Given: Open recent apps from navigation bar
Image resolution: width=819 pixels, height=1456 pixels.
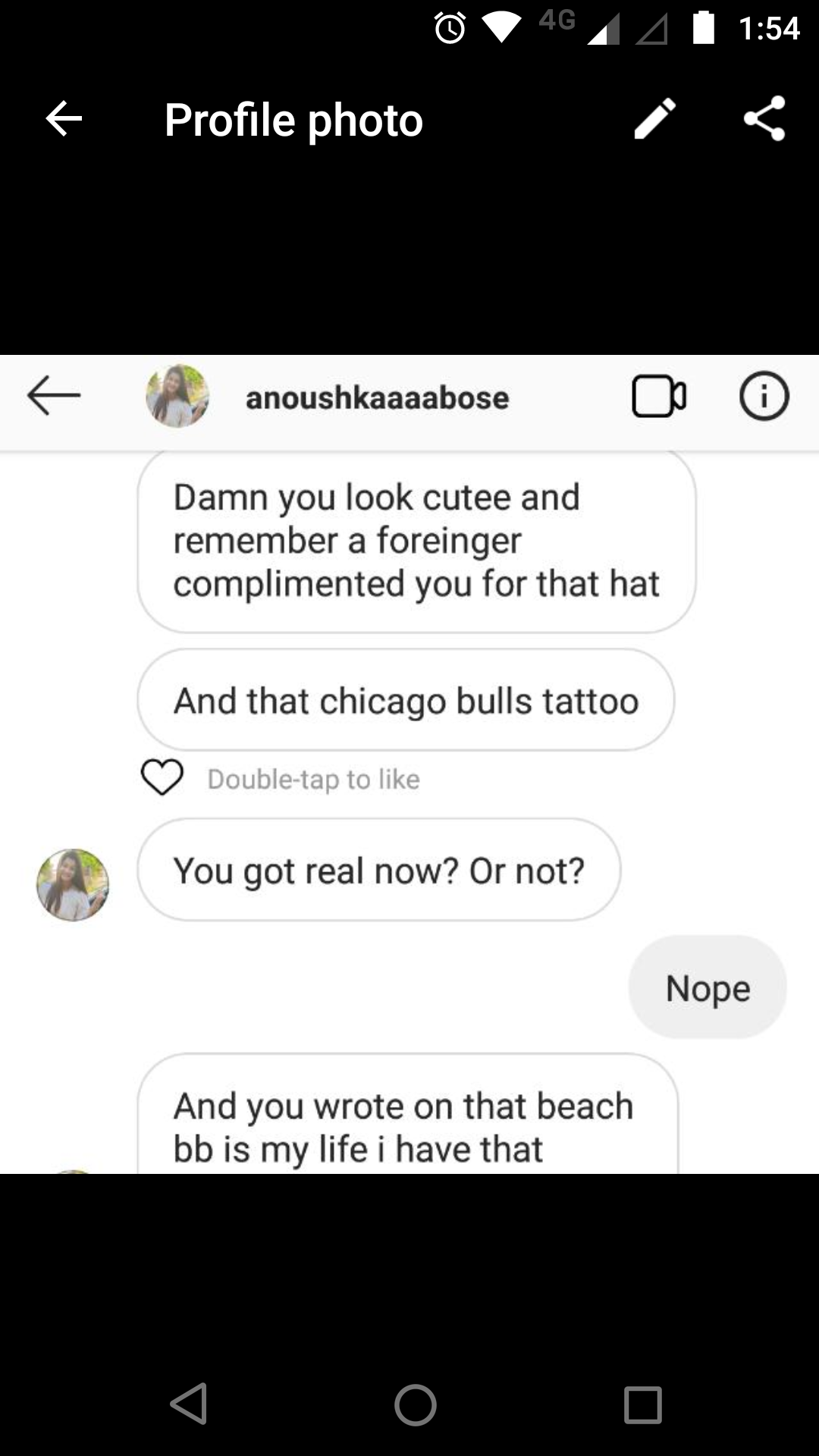Looking at the screenshot, I should tap(642, 1404).
